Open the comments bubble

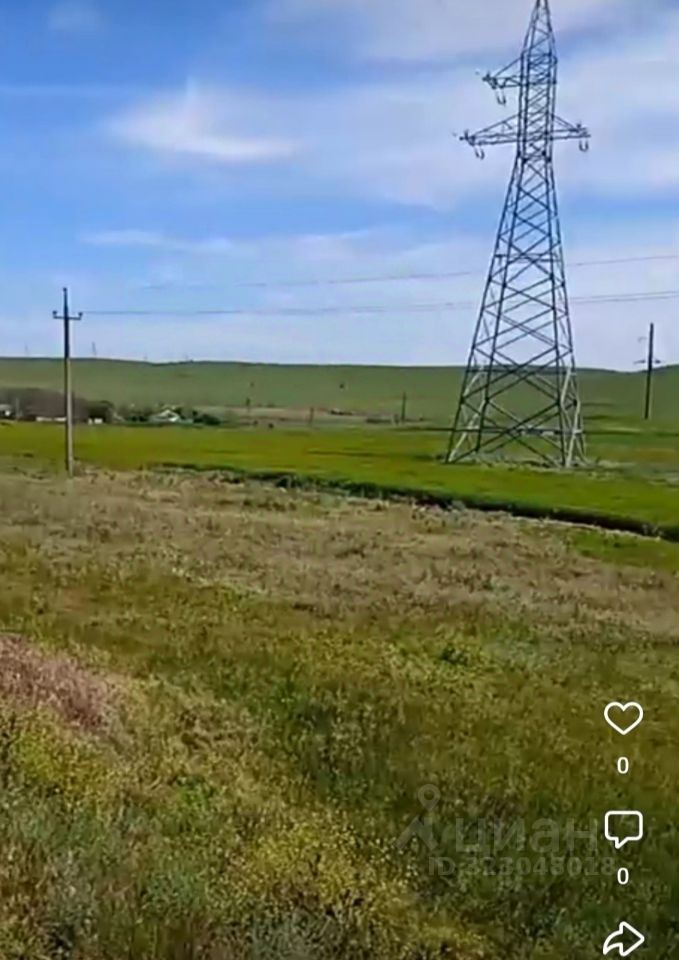click(623, 829)
